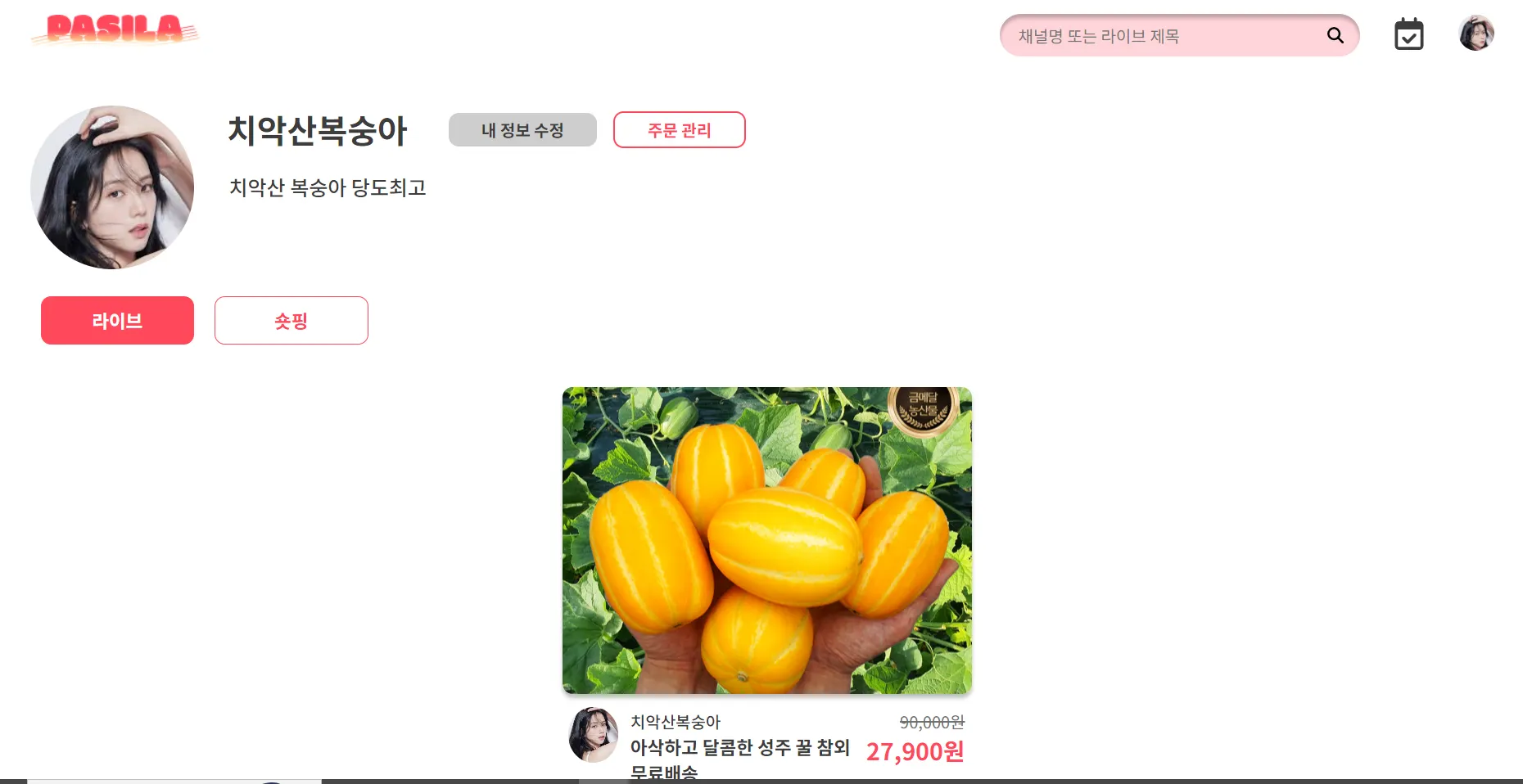Screen dimensions: 1523x784
Task: Open the 성주 꿀 참외 live card
Action: [766, 540]
